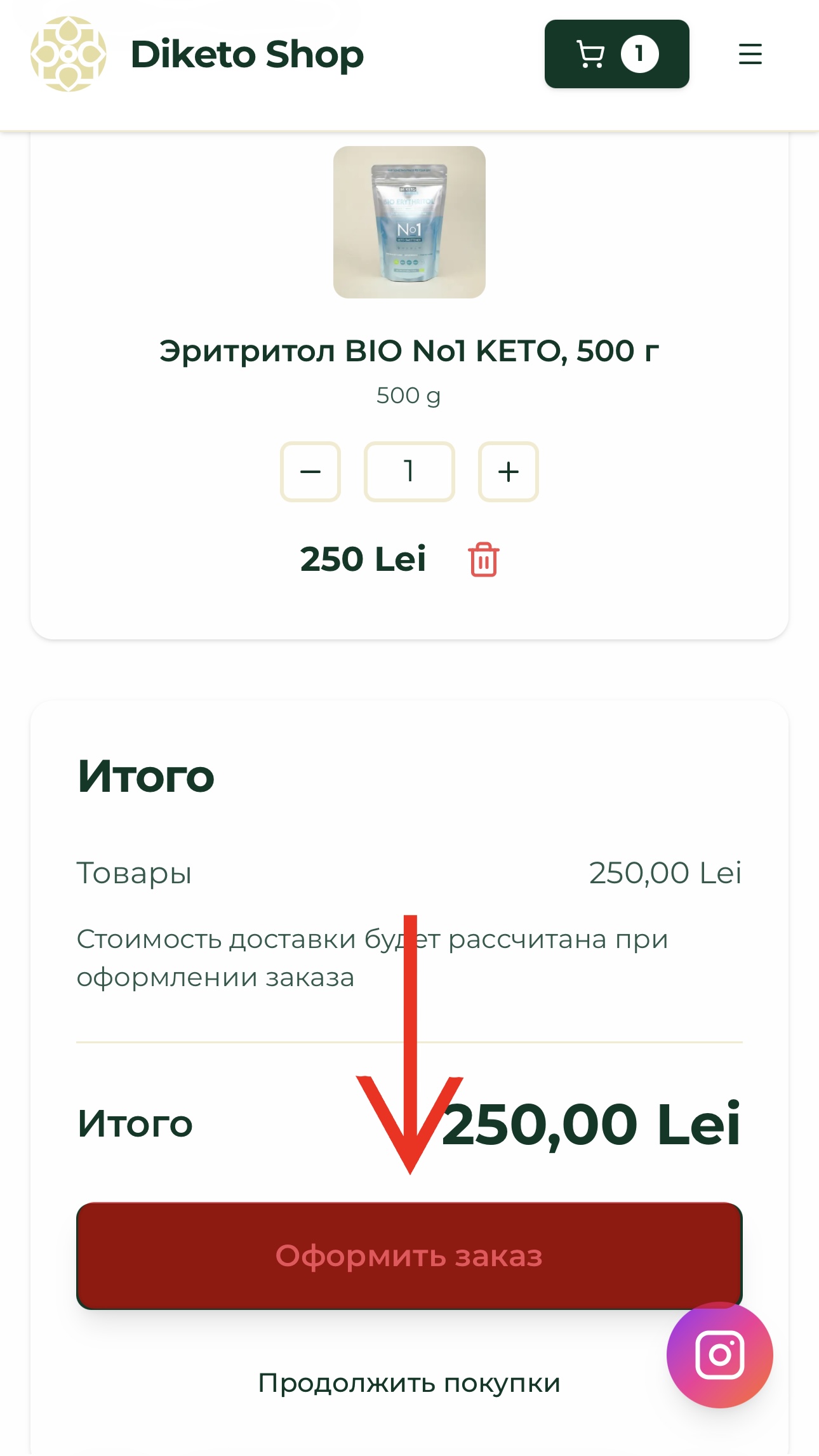Open the floating Instagram button

tap(719, 1354)
